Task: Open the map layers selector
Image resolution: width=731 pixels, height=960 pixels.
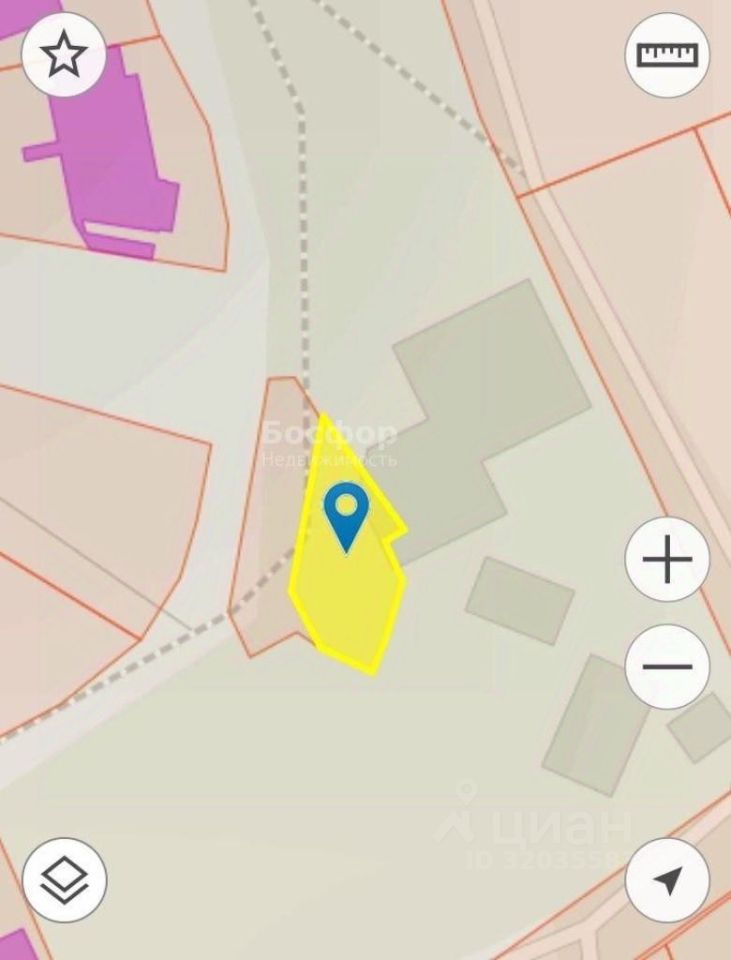Action: tap(65, 880)
